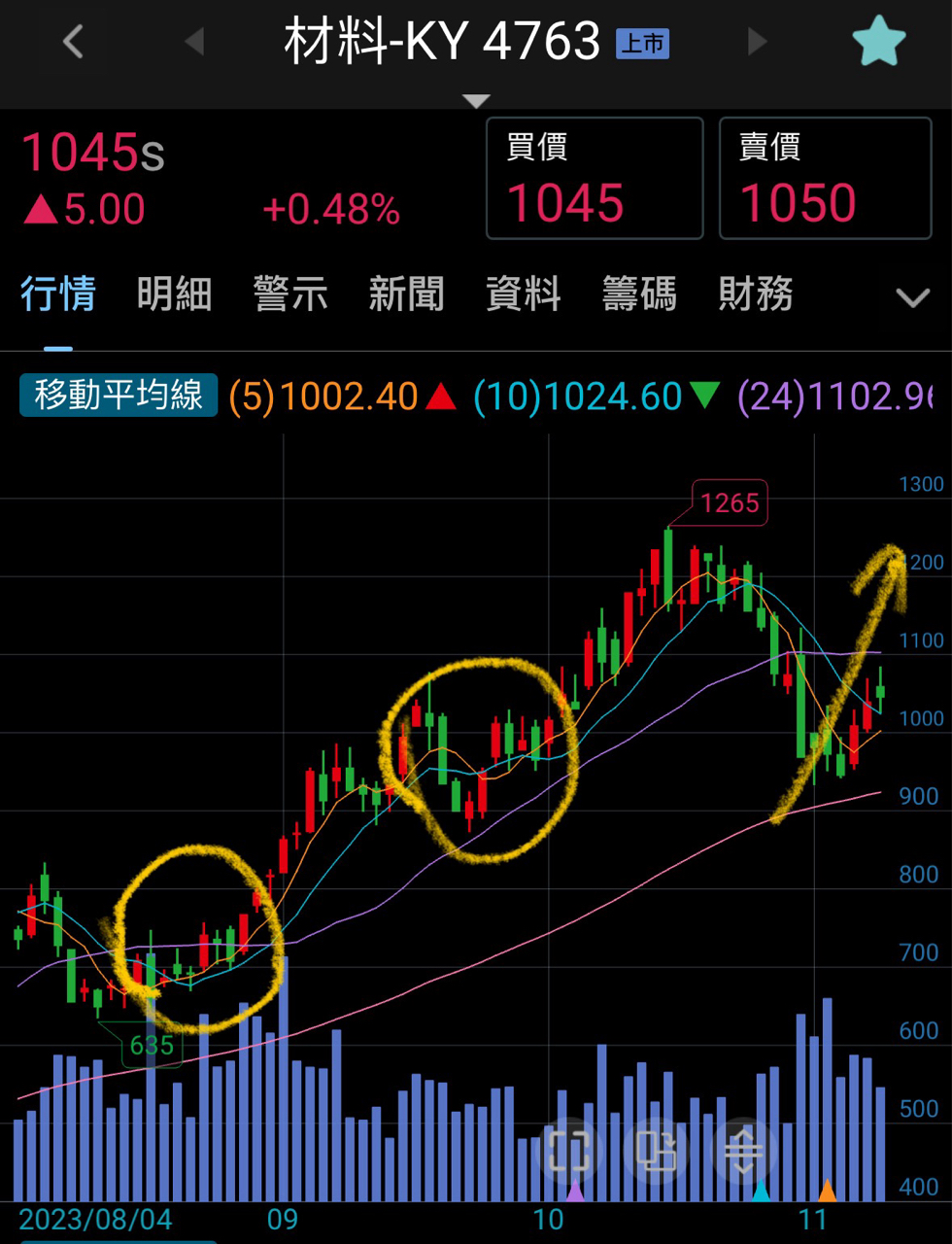Tap the fullscreen chart frame icon
This screenshot has height=1244, width=952.
click(x=571, y=1153)
